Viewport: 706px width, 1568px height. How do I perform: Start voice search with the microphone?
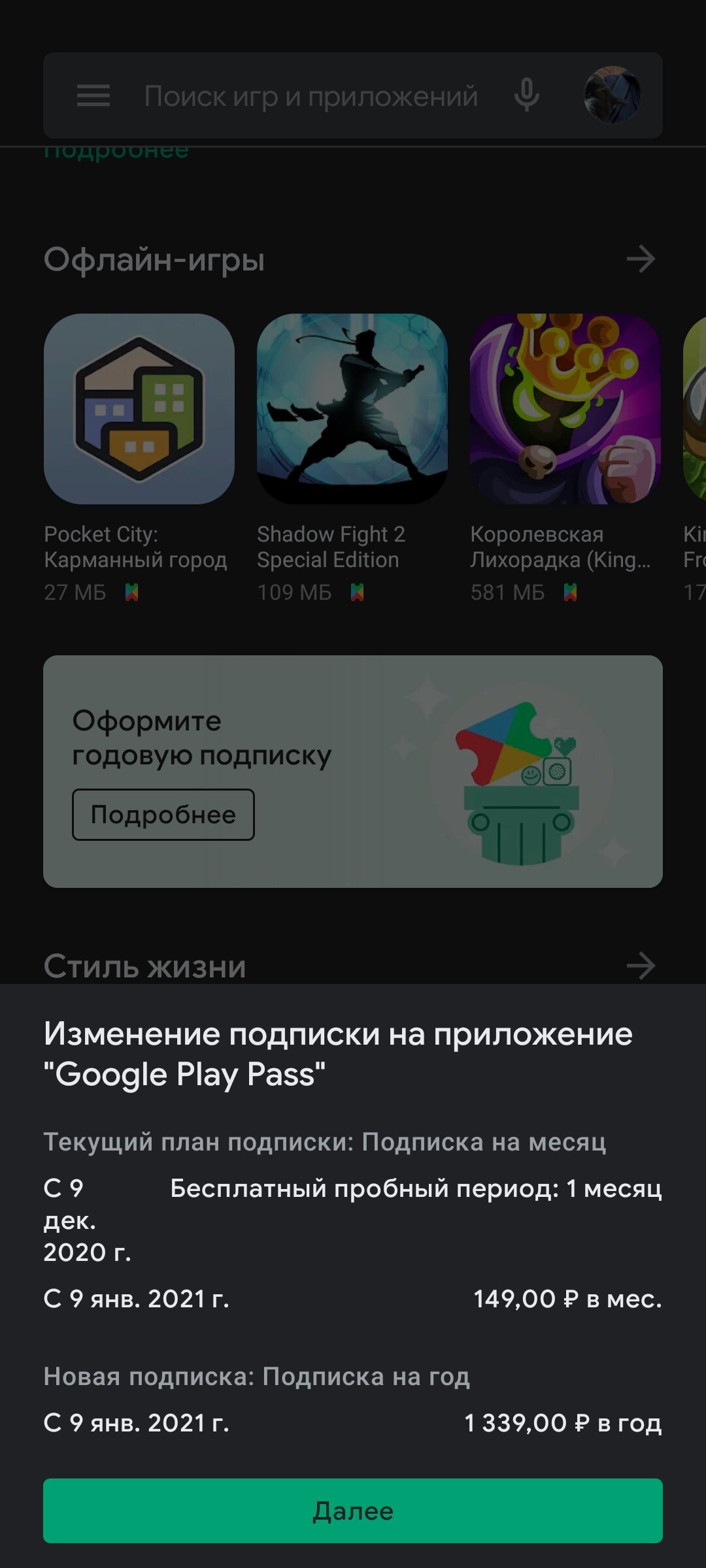(x=527, y=95)
